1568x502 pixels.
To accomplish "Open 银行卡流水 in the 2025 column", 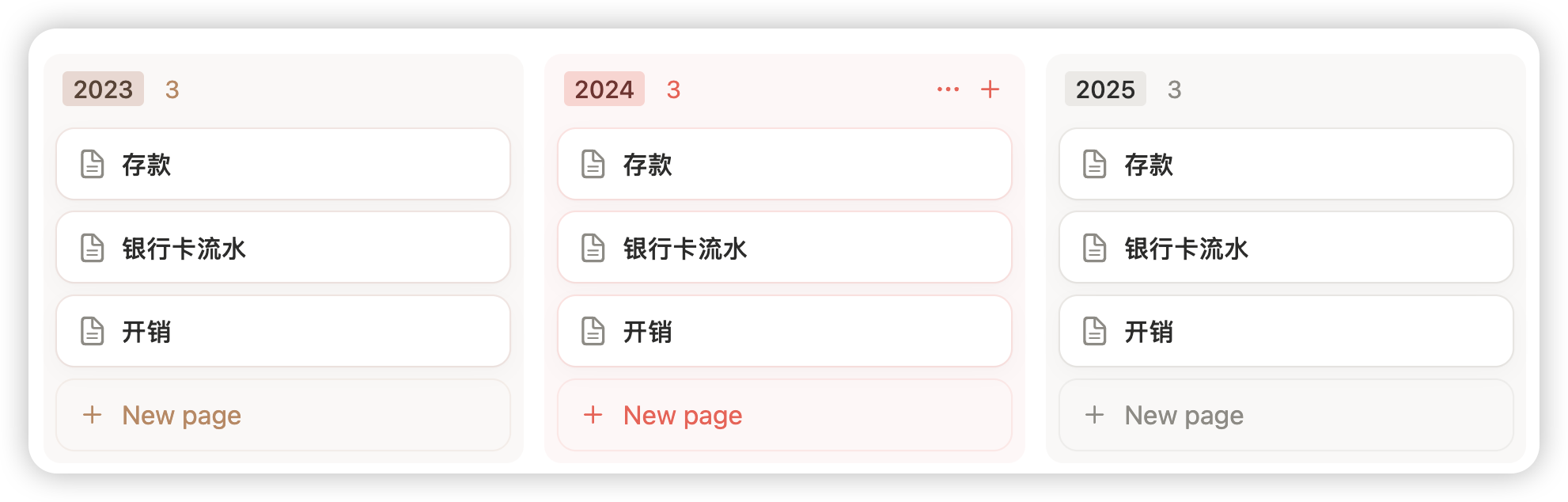I will pos(1286,248).
